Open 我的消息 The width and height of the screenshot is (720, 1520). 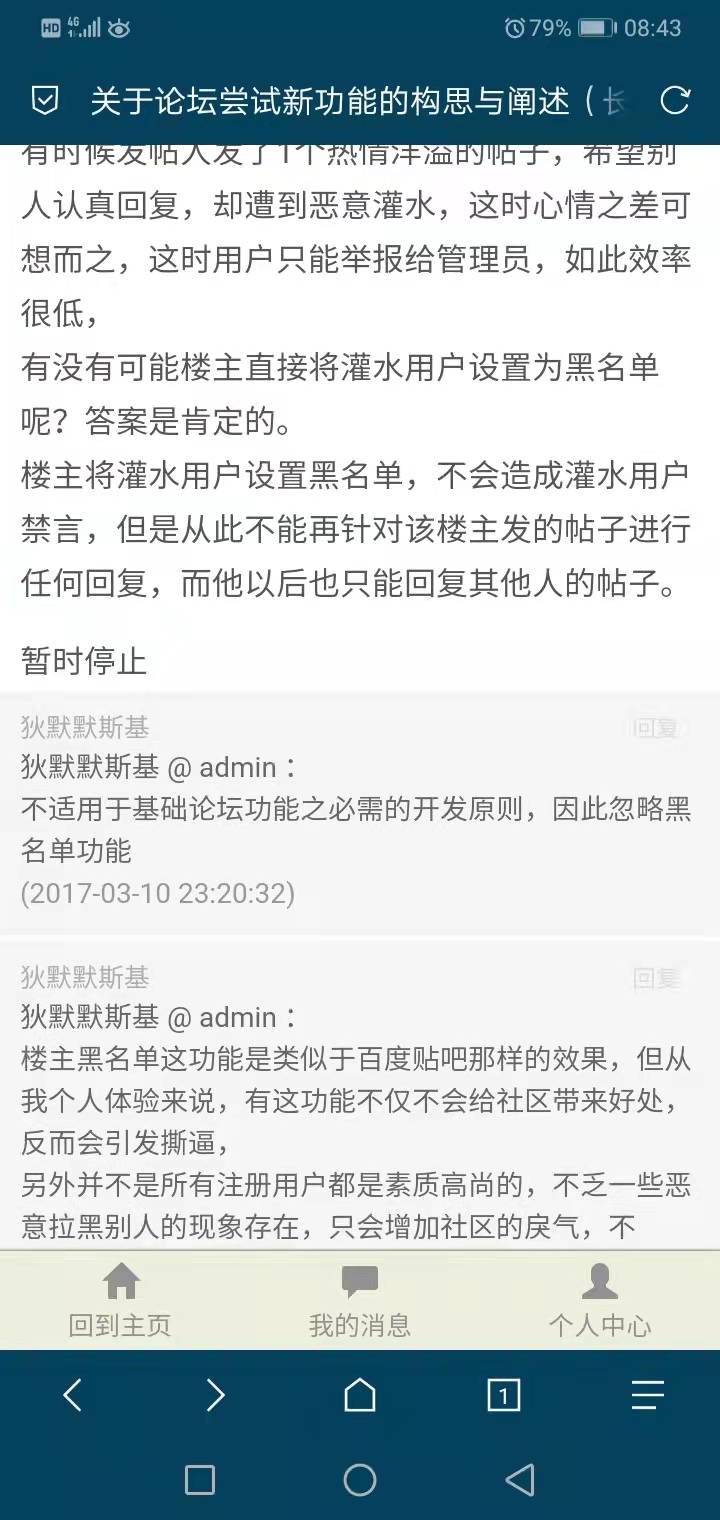point(360,1300)
